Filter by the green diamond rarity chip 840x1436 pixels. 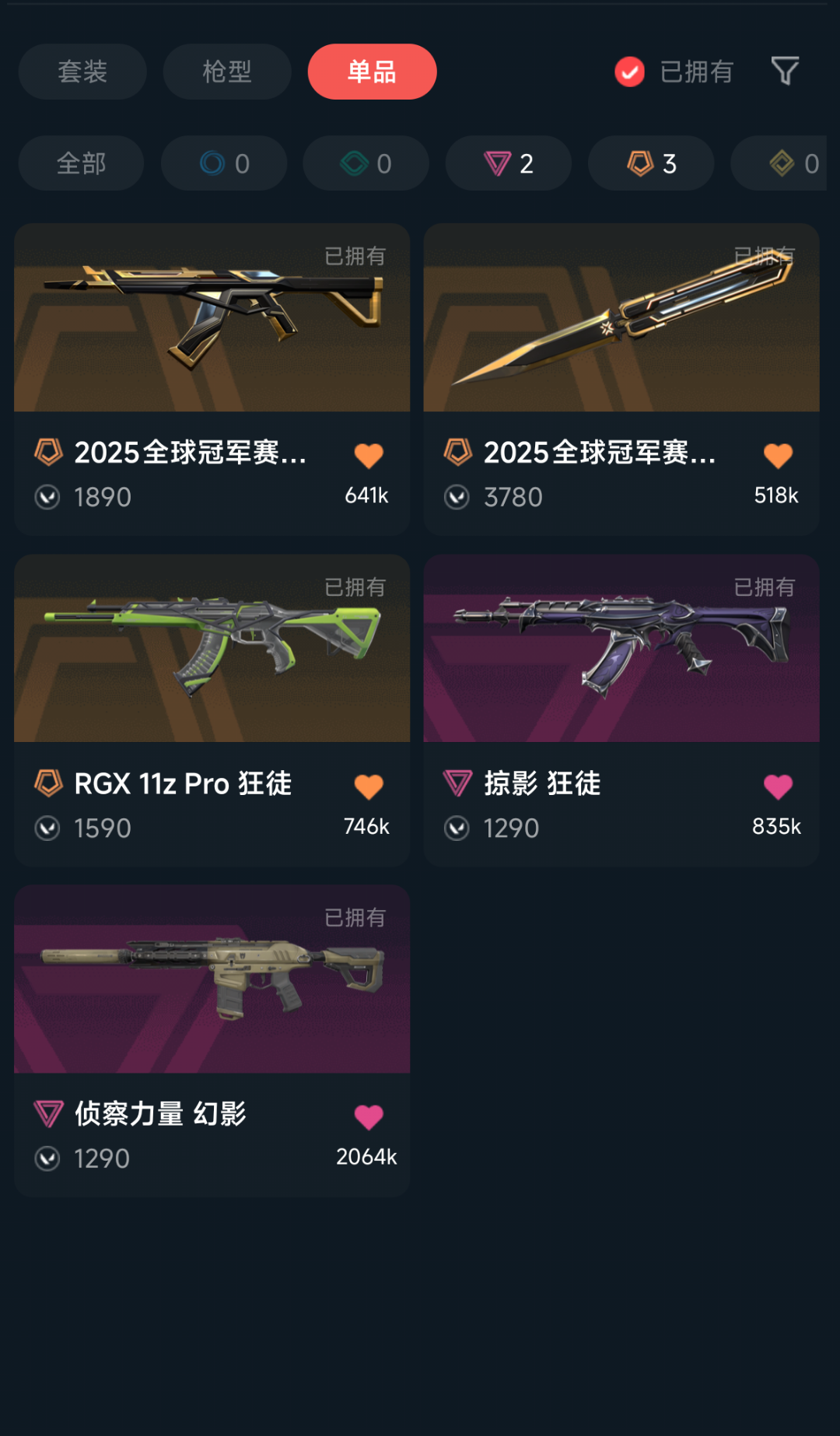click(x=366, y=163)
